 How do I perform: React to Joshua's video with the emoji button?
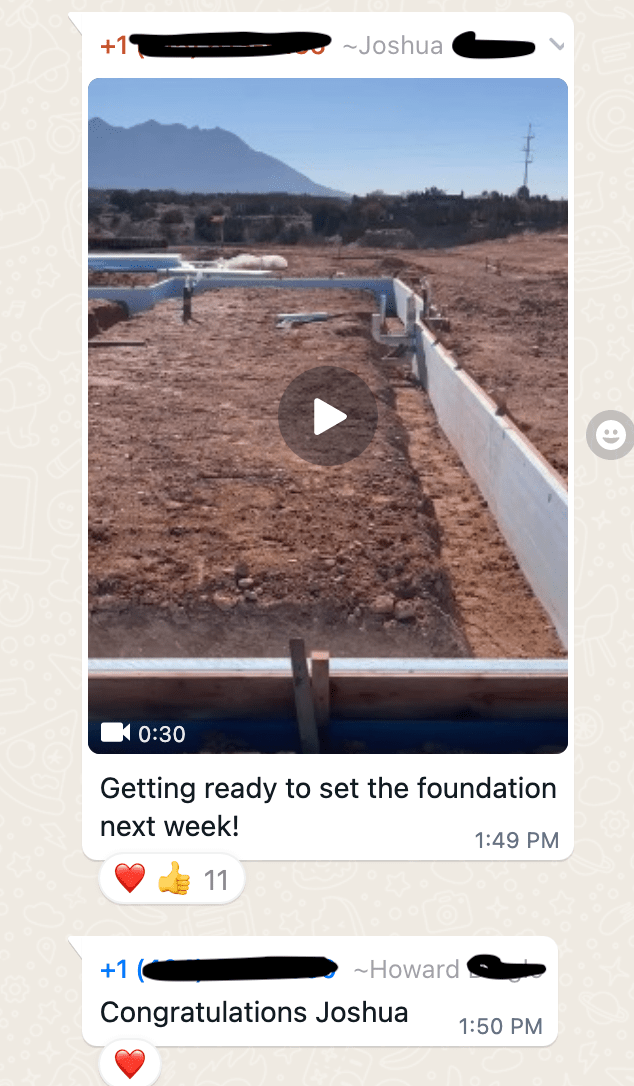(x=609, y=434)
